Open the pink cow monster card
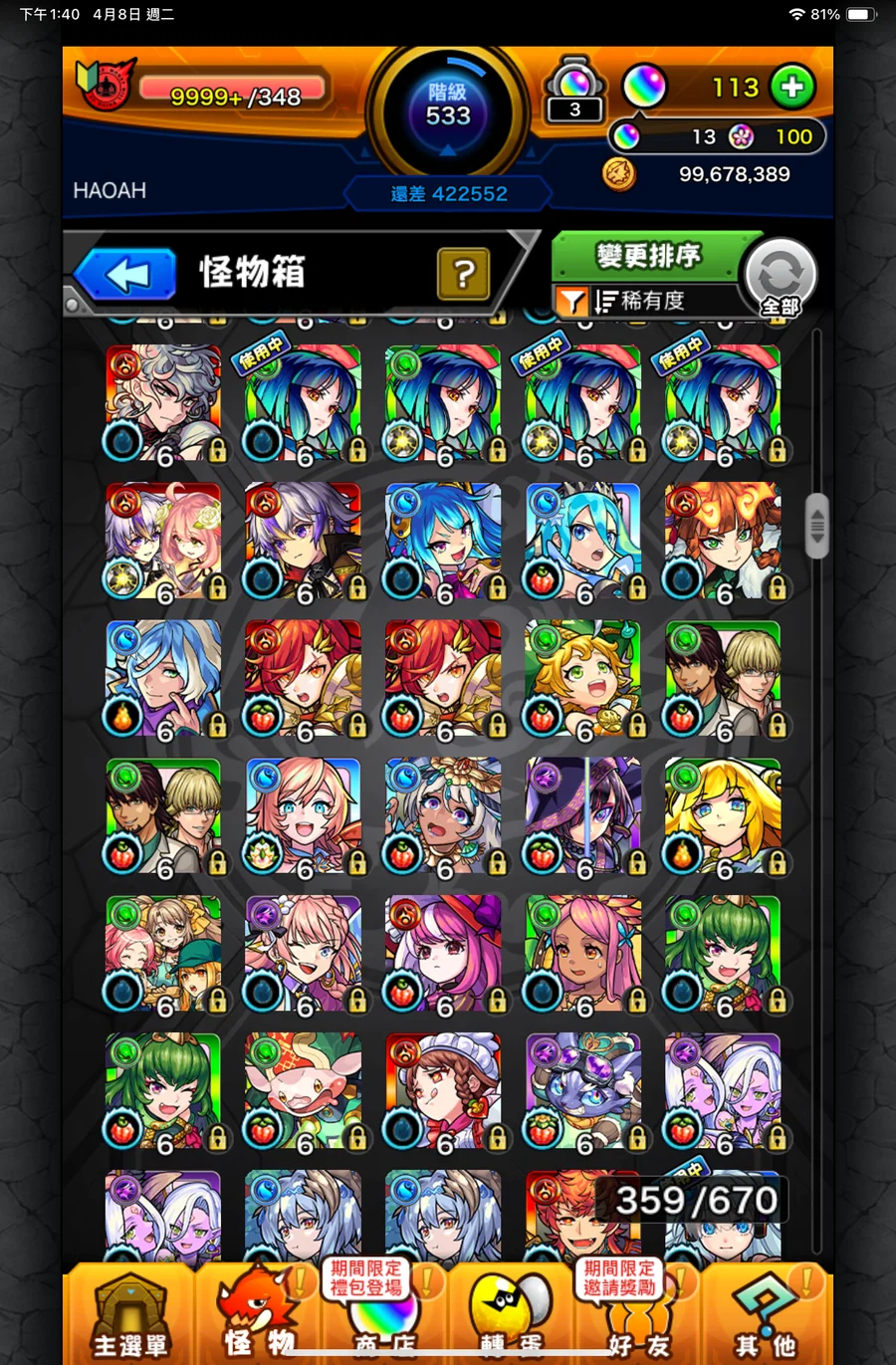896x1365 pixels. click(304, 1092)
